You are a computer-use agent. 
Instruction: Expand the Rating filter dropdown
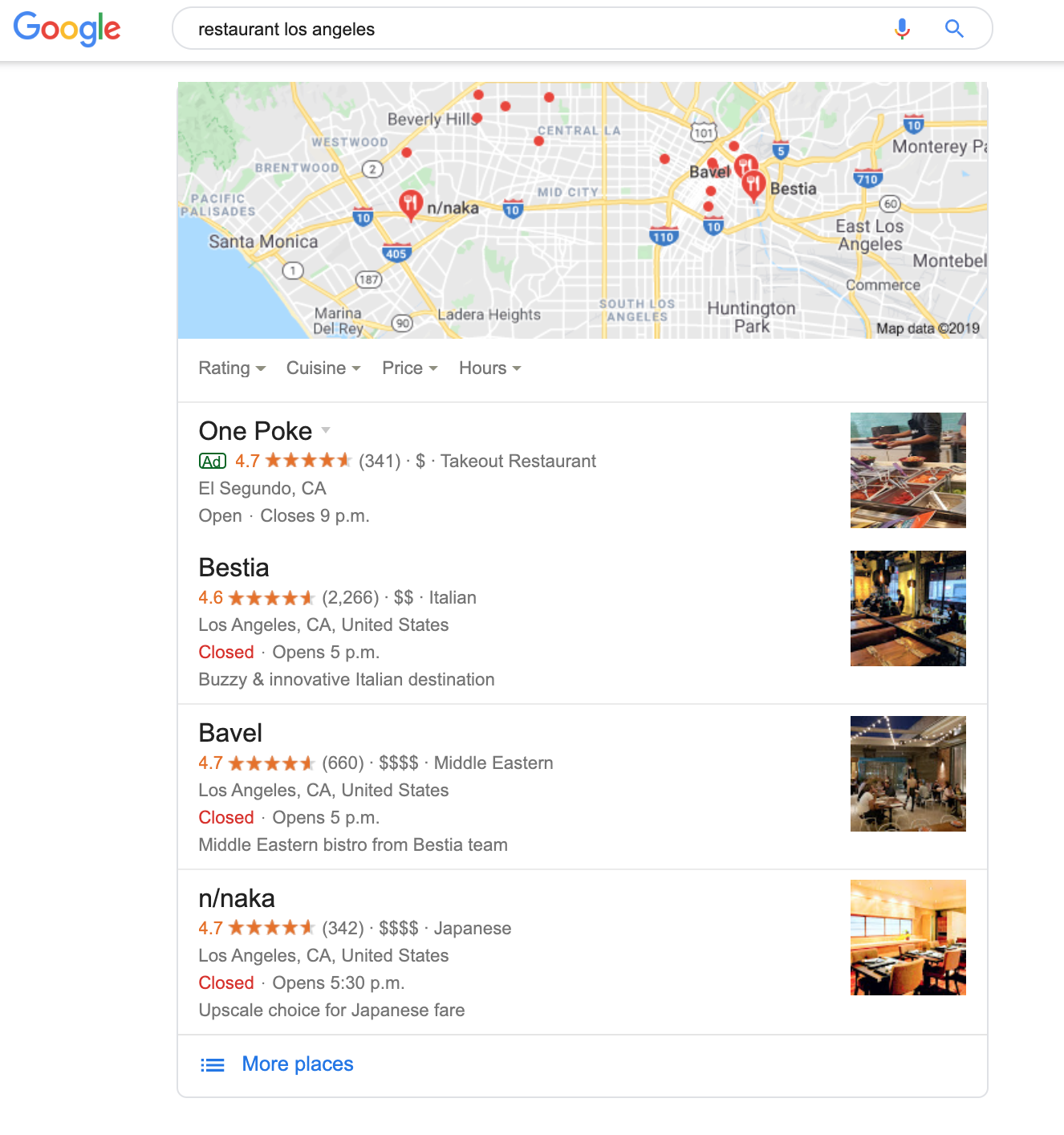point(231,368)
